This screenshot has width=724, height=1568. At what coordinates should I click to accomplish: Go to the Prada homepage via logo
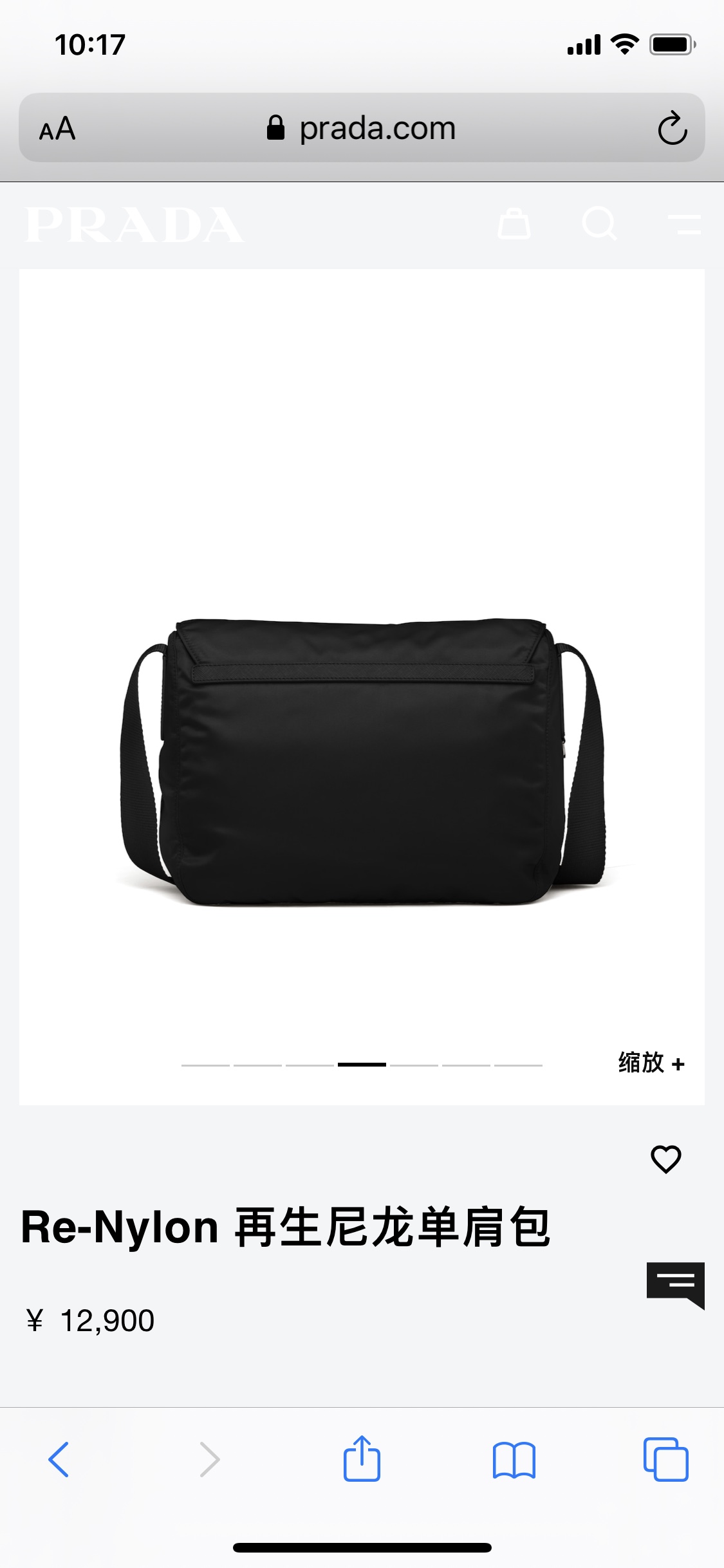135,225
